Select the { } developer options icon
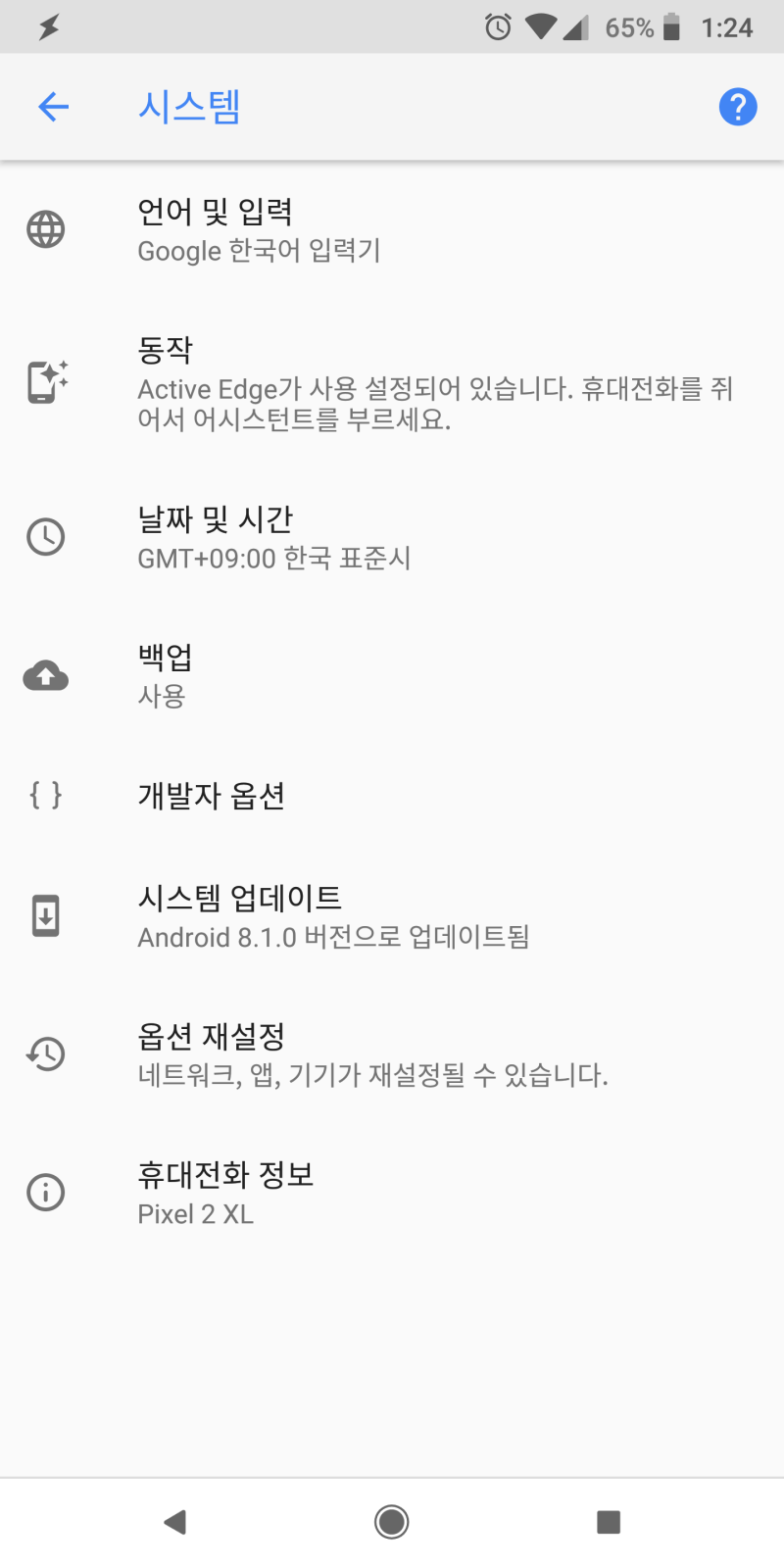Image resolution: width=784 pixels, height=1568 pixels. tap(44, 796)
